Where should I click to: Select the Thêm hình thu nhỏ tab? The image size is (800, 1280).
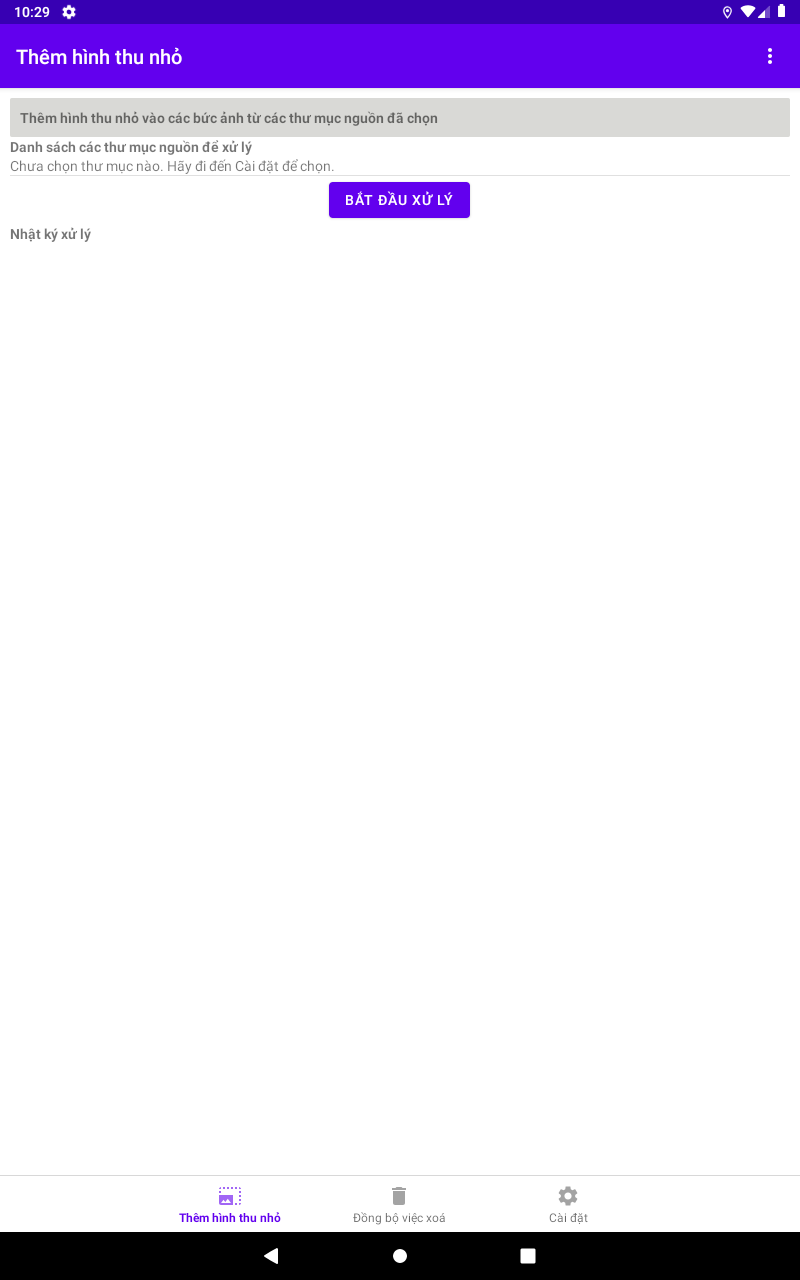click(230, 1204)
